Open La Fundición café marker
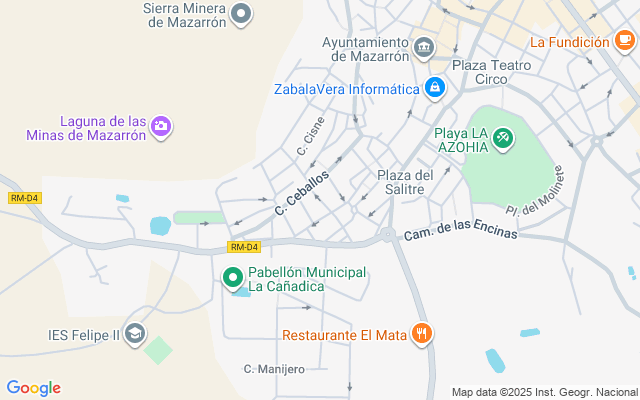Screen dimensions: 640x400 click(x=625, y=41)
